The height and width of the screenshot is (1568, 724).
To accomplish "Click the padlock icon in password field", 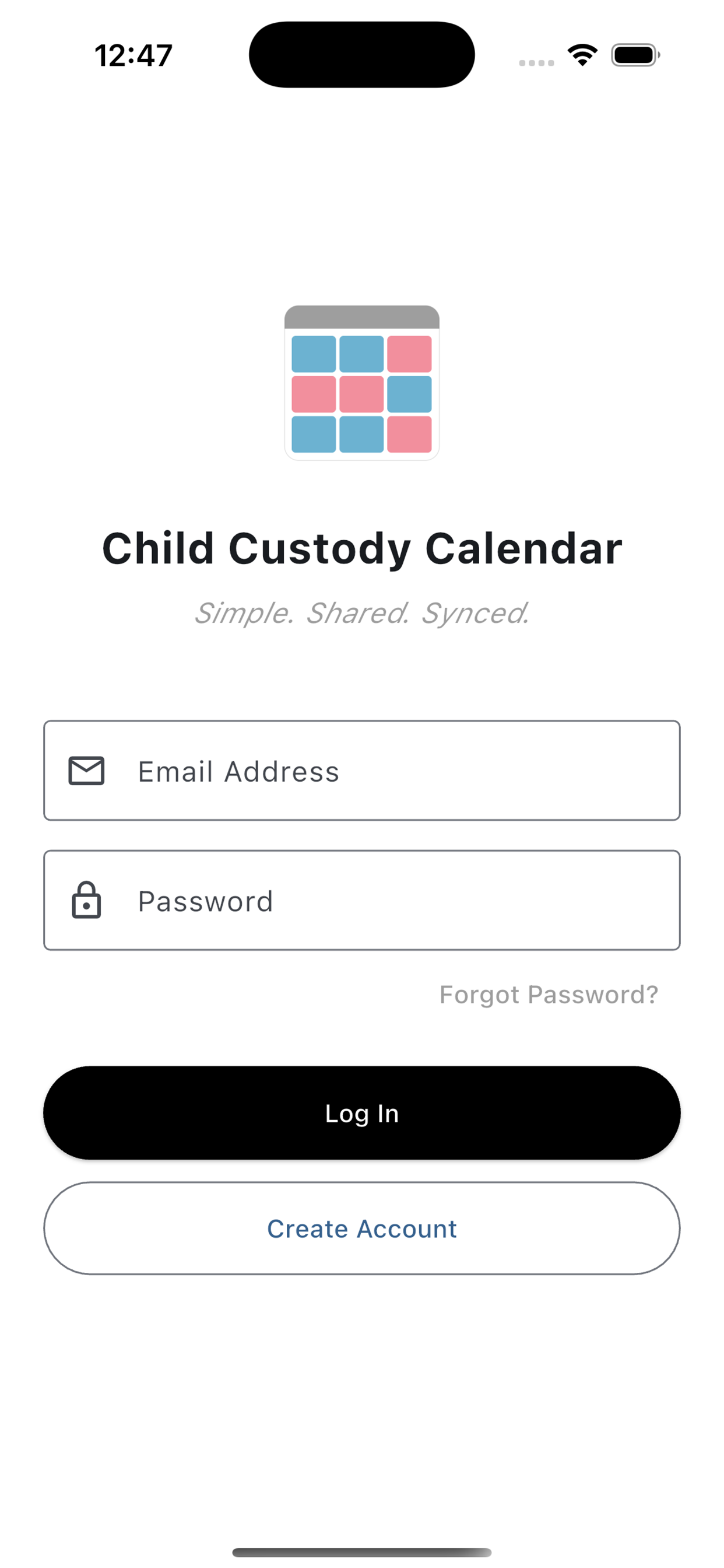I will click(87, 901).
